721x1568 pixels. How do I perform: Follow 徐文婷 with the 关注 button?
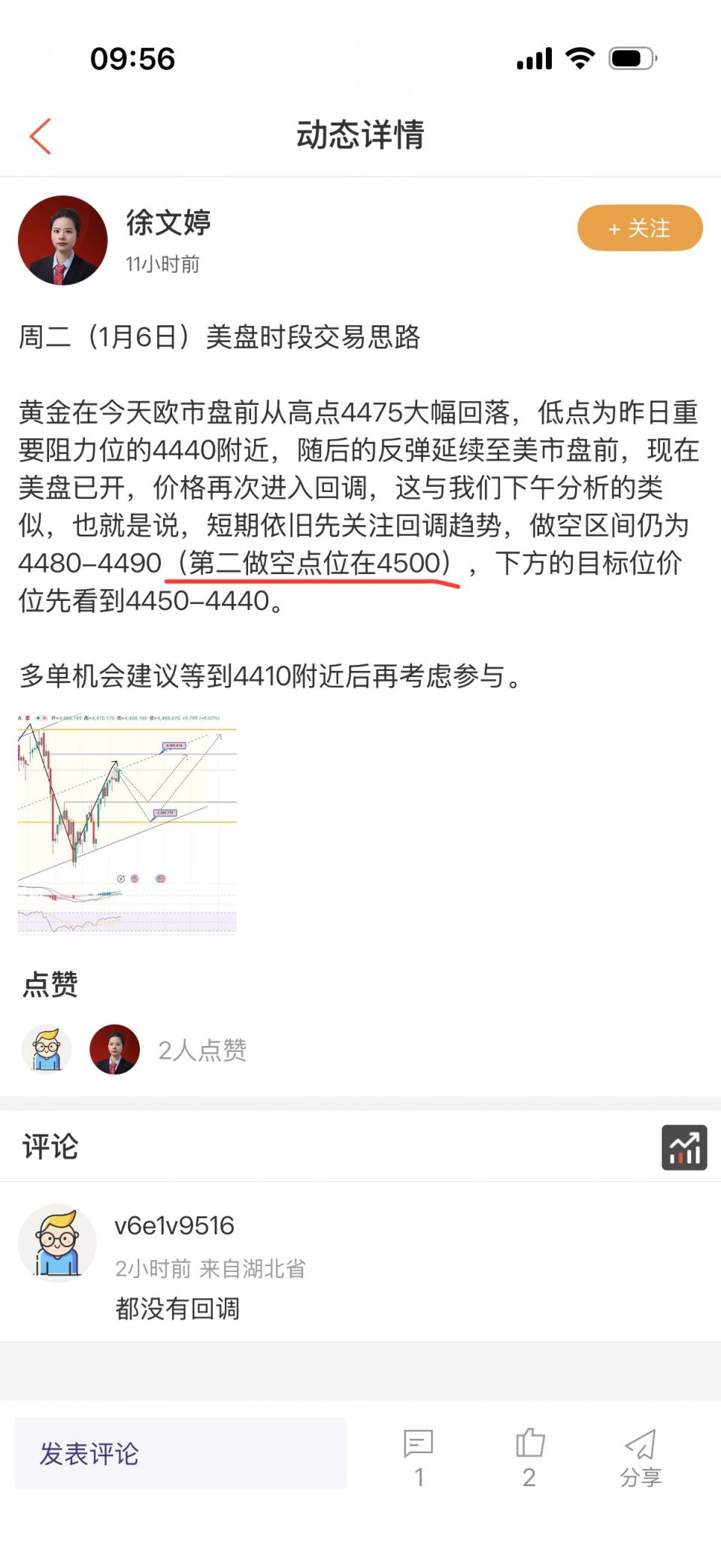pos(639,228)
